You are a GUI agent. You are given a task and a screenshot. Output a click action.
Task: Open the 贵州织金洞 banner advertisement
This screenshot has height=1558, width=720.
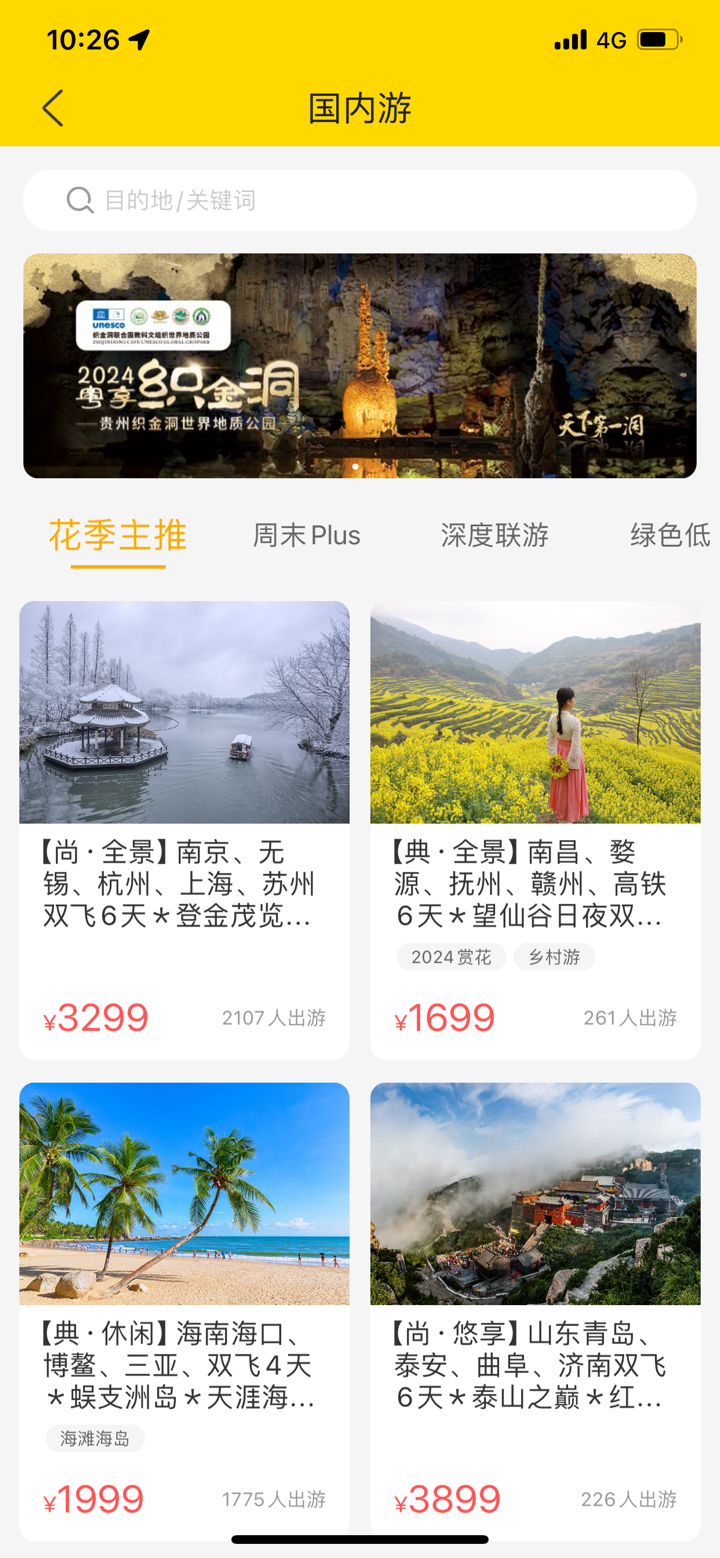click(x=360, y=366)
